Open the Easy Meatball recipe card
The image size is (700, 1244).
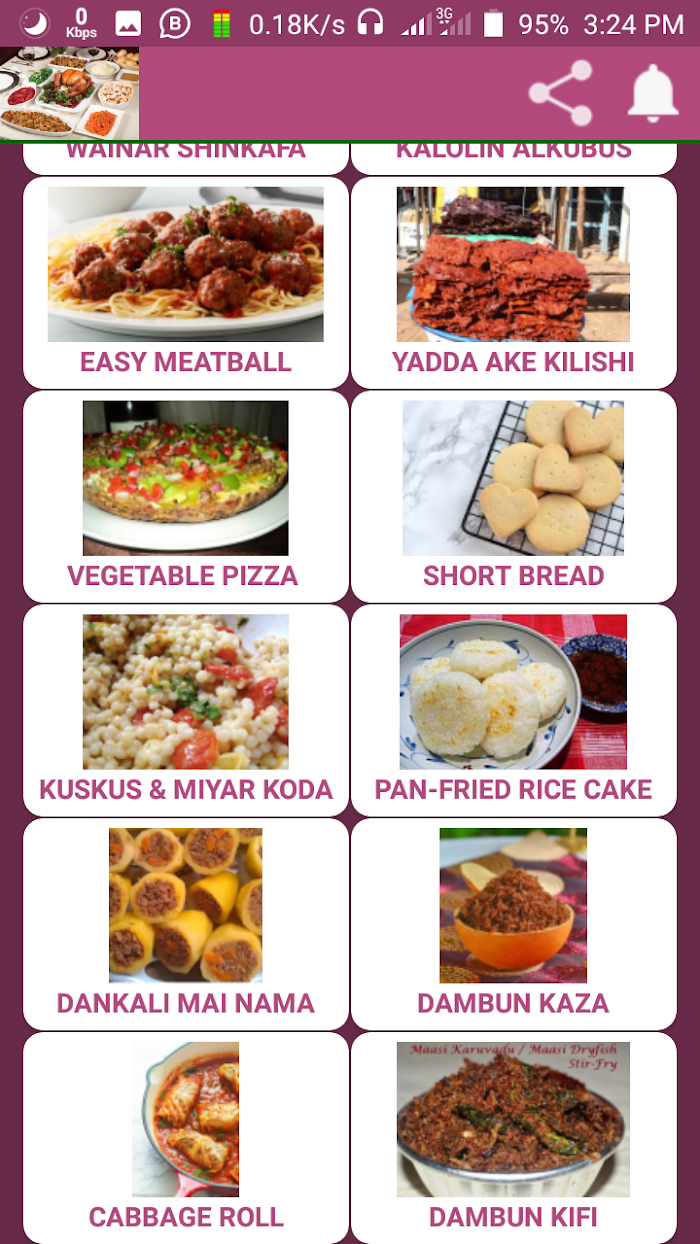(186, 282)
